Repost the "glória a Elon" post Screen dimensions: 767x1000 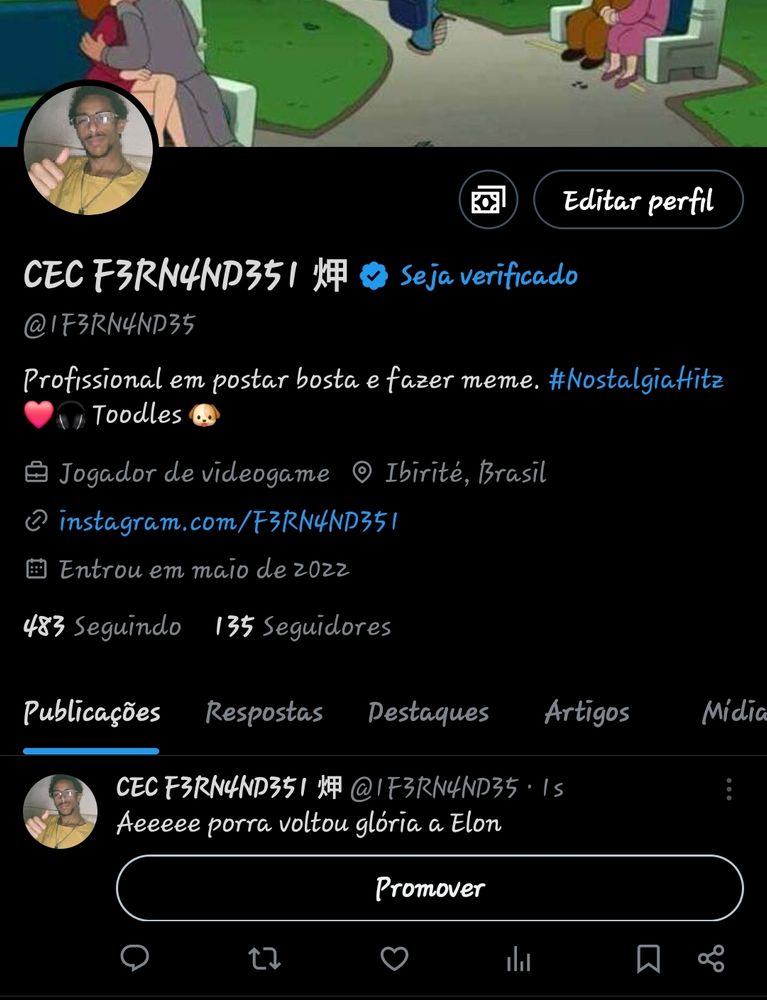pyautogui.click(x=264, y=959)
